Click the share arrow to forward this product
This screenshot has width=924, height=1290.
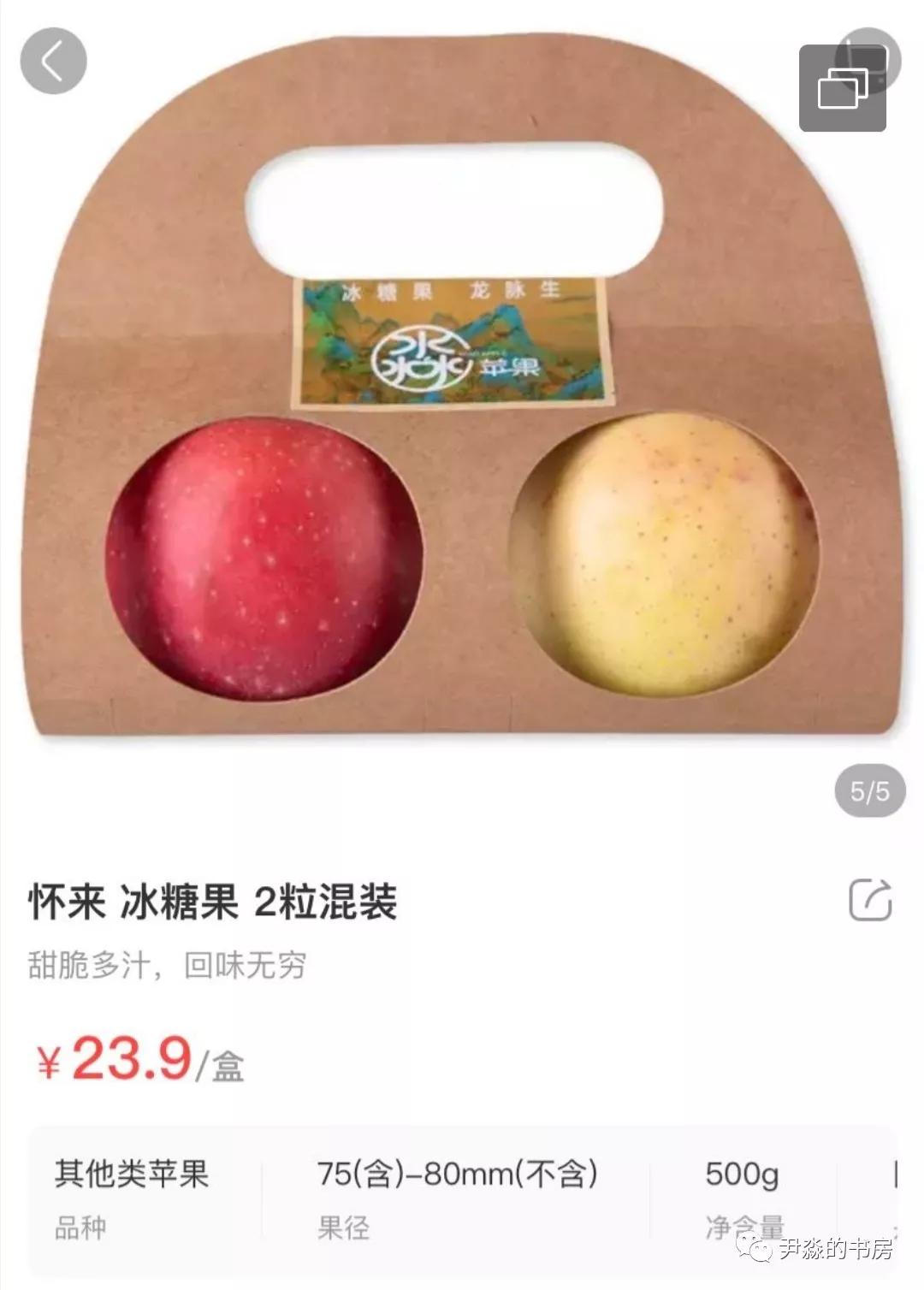point(871,899)
